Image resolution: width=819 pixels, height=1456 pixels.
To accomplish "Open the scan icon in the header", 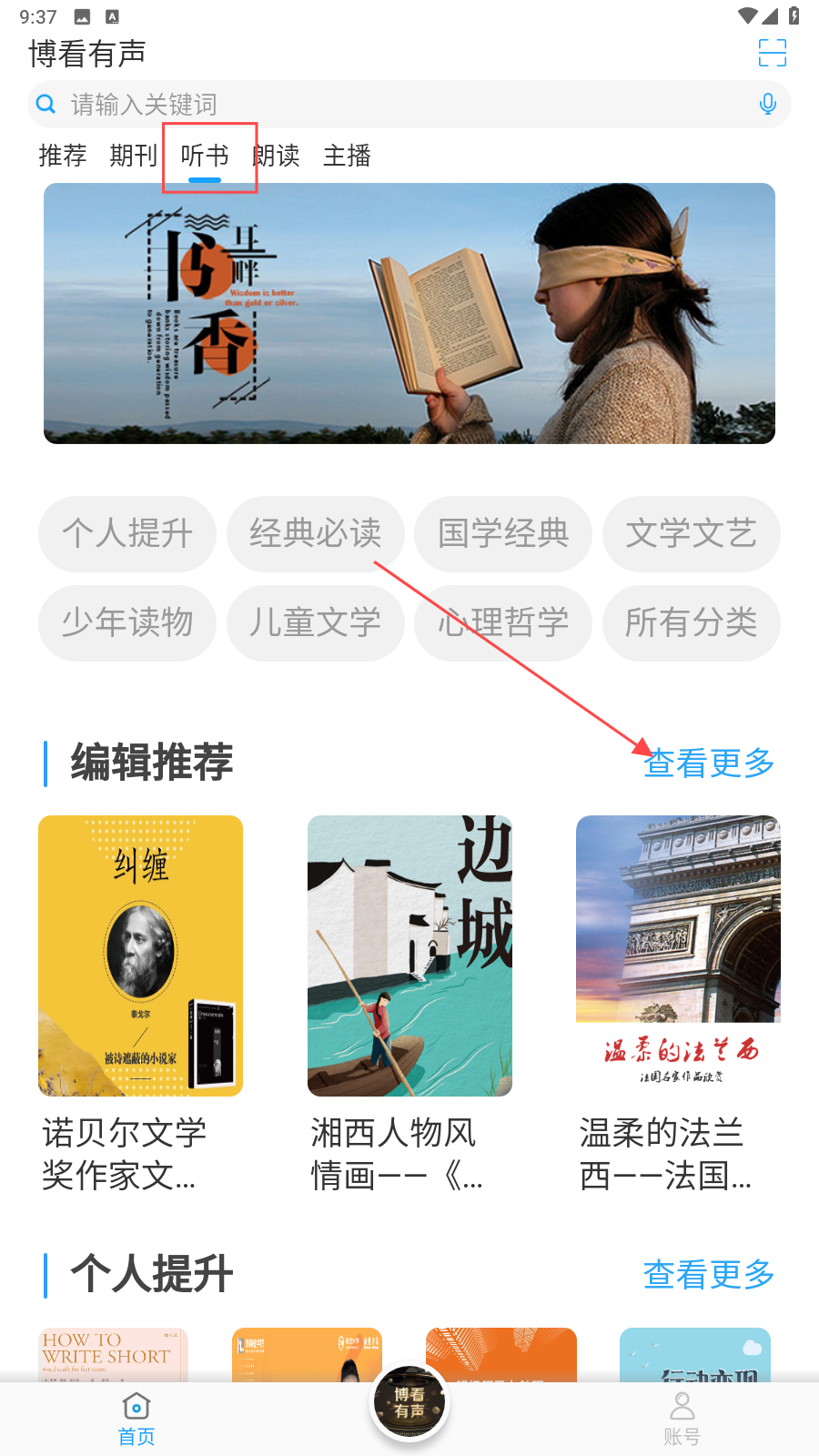I will tap(772, 54).
